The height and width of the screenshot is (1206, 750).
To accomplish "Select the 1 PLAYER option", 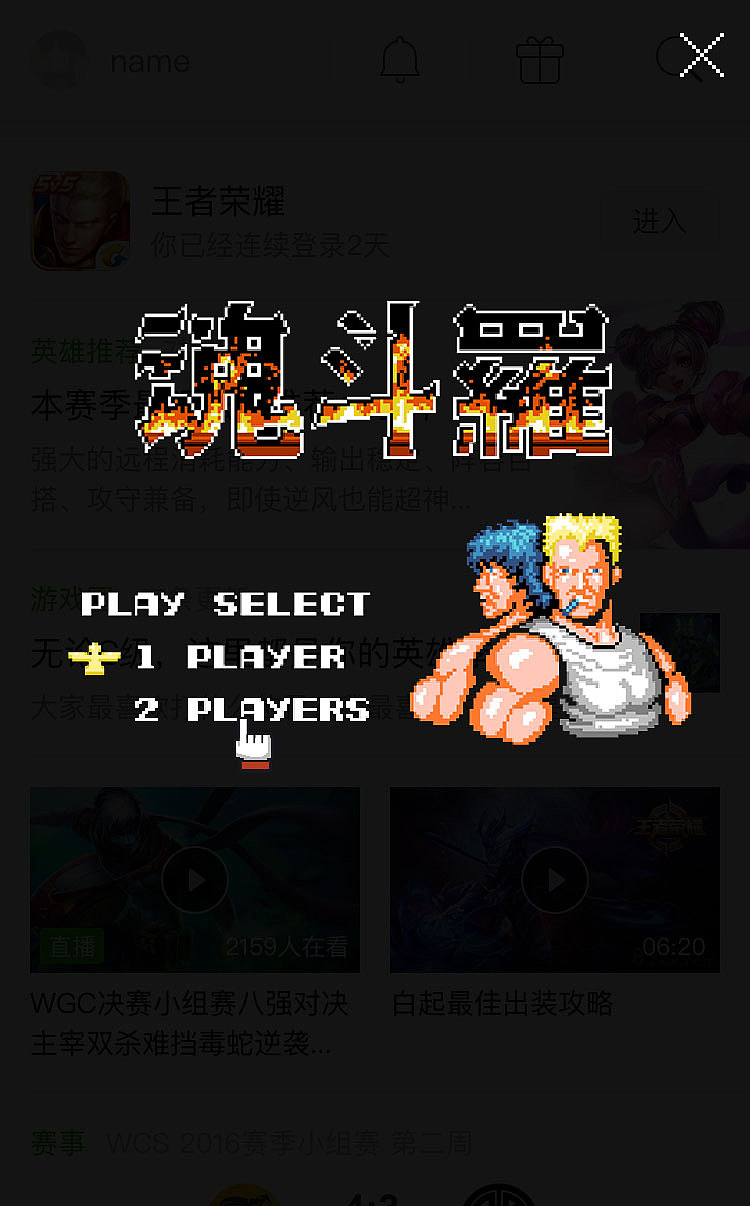I will point(240,657).
